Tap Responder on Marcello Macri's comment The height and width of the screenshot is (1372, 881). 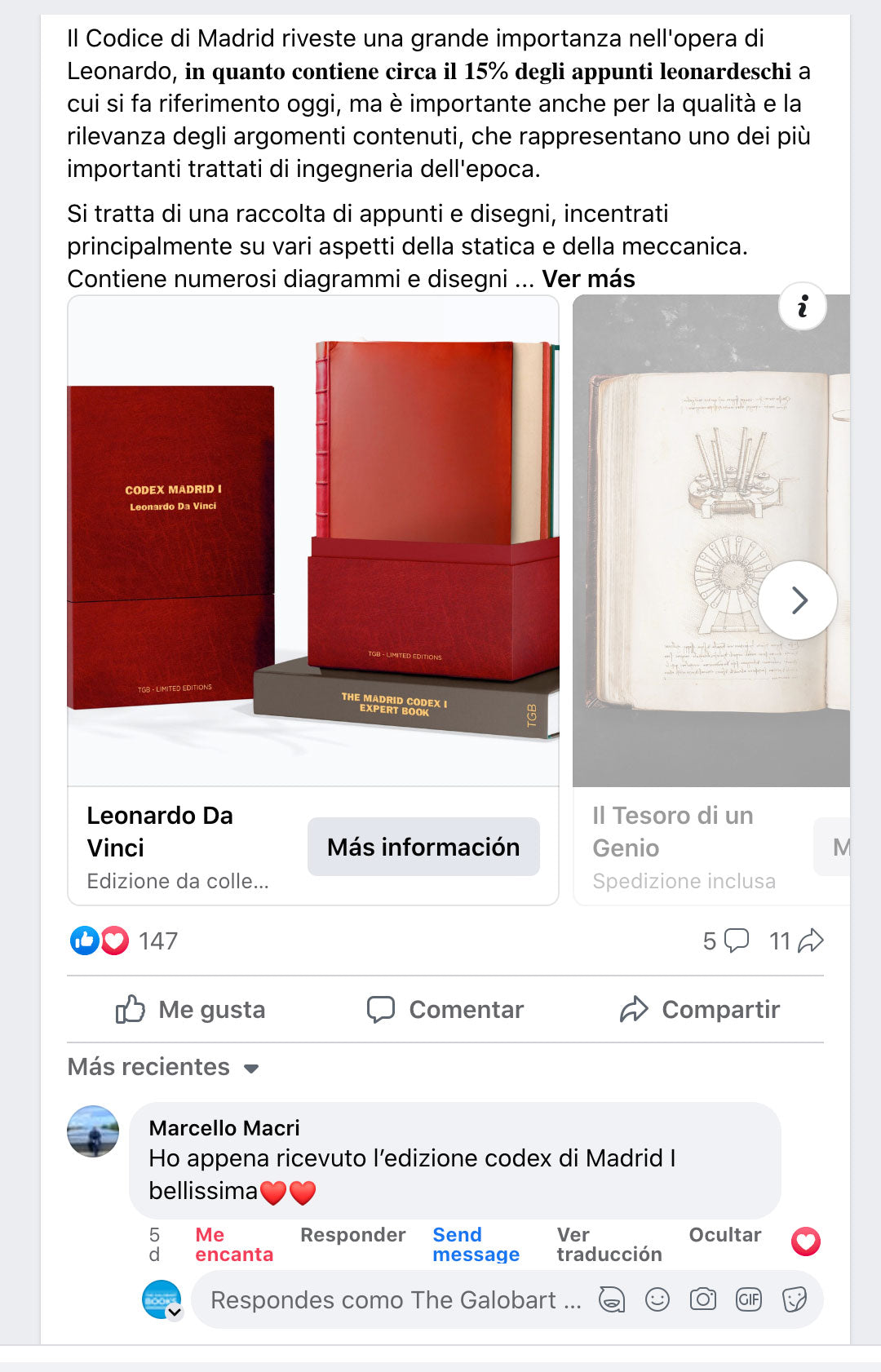[x=352, y=1235]
